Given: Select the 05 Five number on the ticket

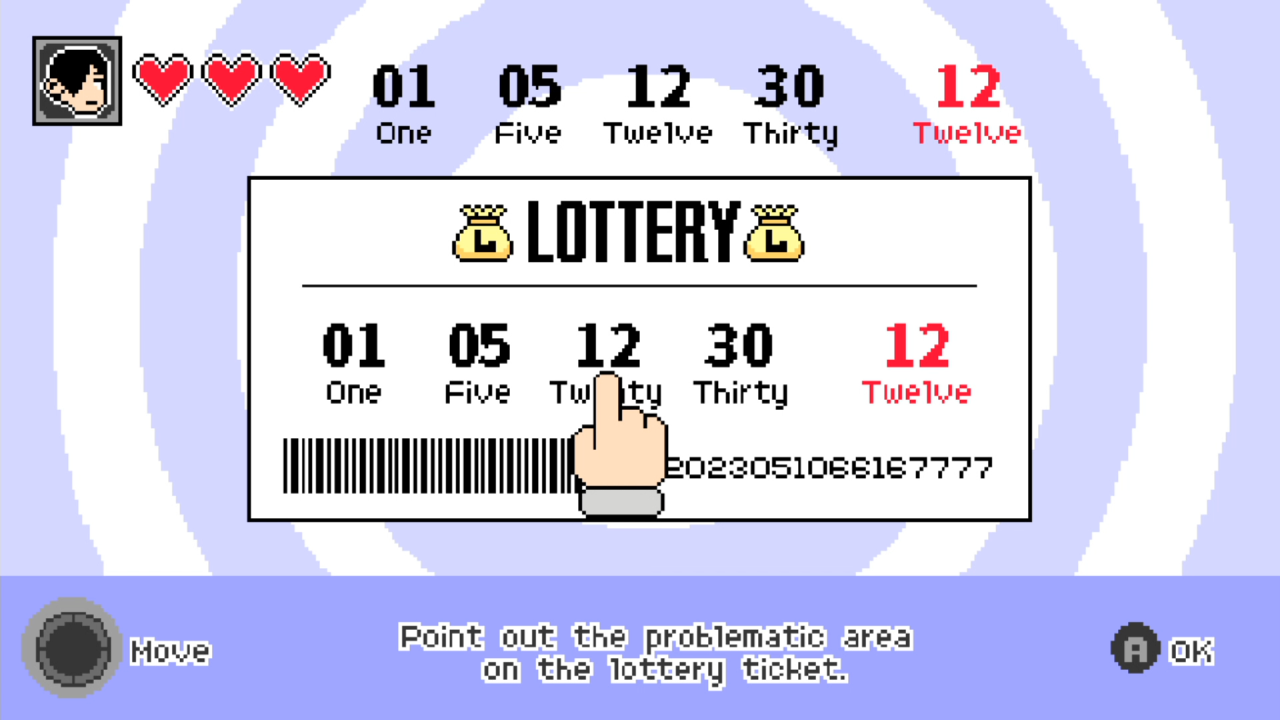Looking at the screenshot, I should [478, 362].
